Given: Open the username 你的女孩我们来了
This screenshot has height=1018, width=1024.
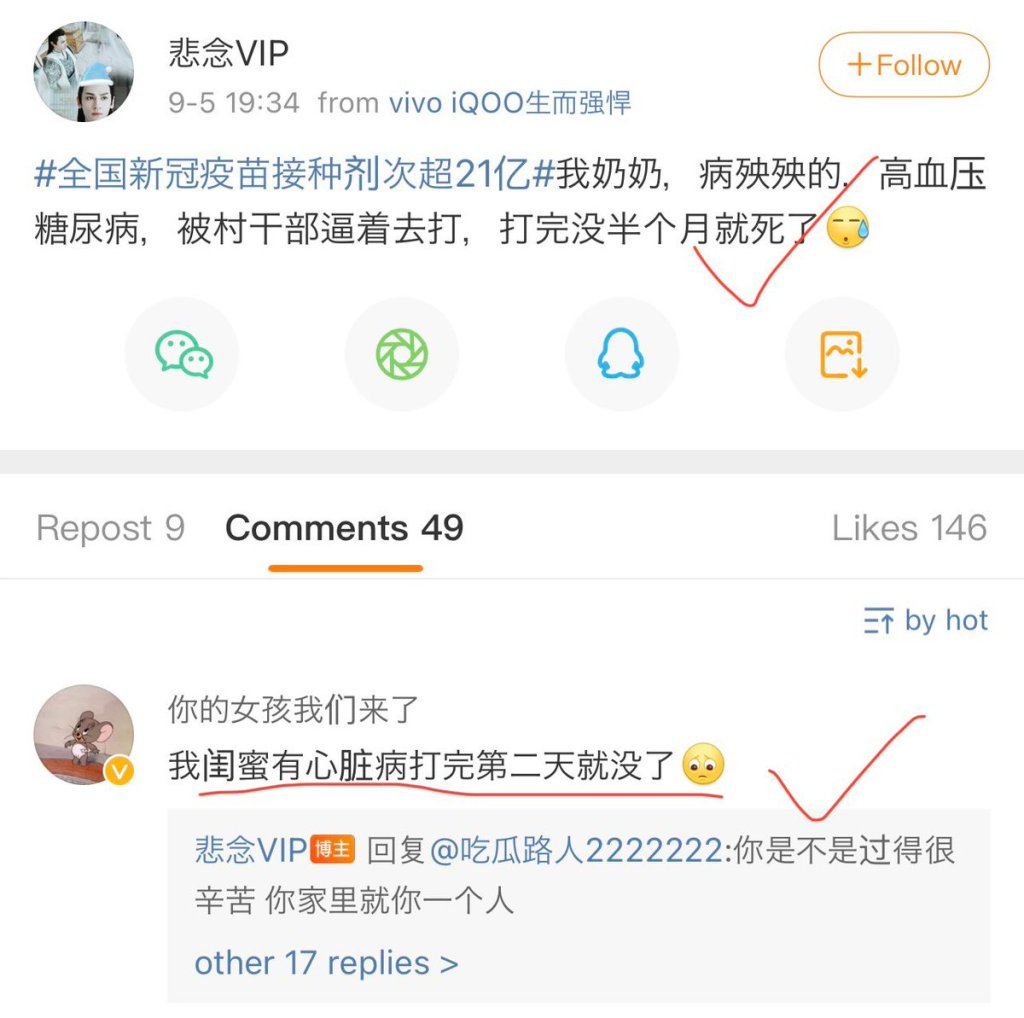Looking at the screenshot, I should tap(293, 710).
